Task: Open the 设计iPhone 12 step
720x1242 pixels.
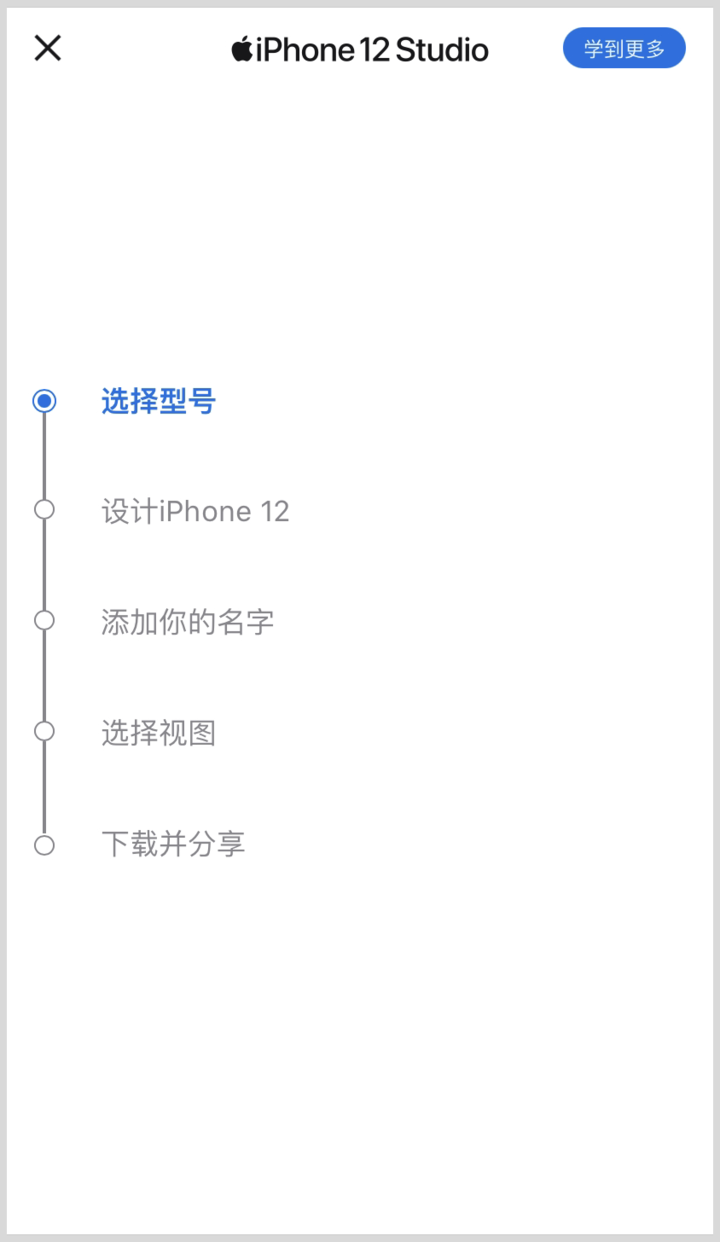Action: click(195, 511)
